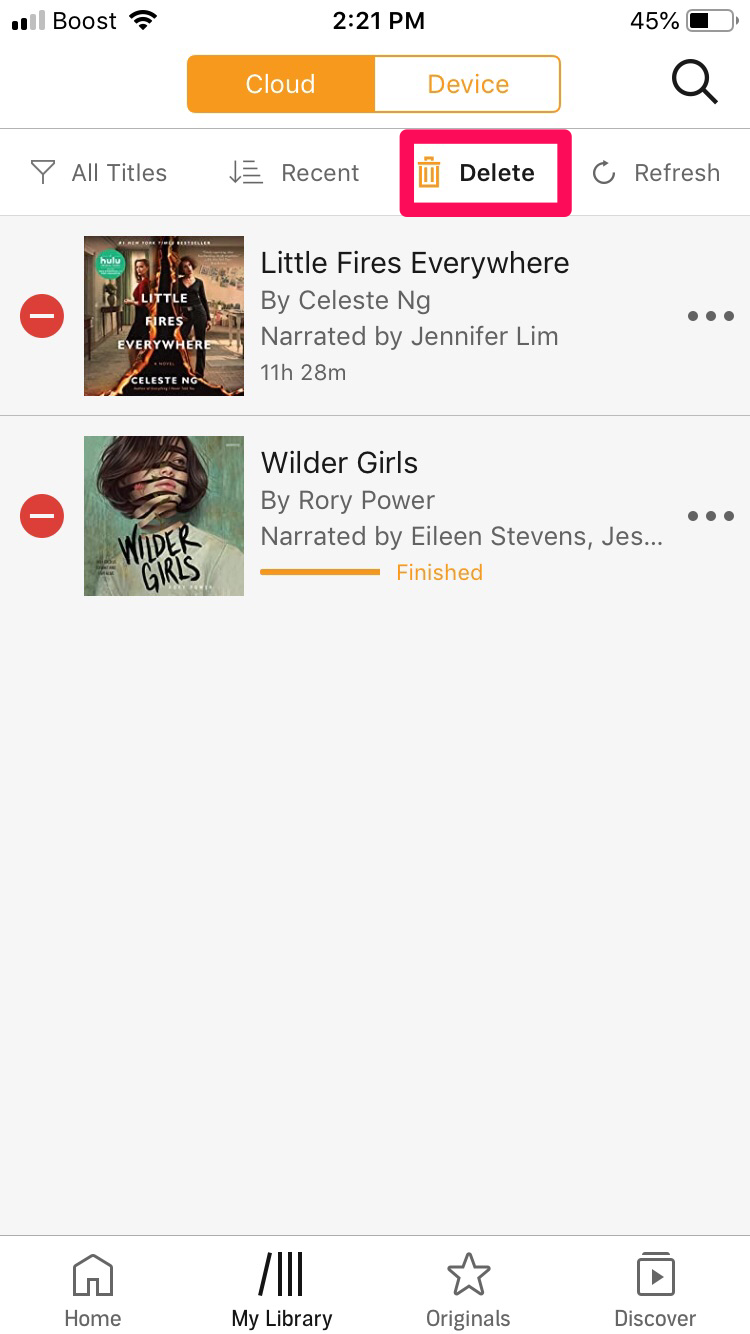Viewport: 750px width, 1334px height.
Task: Tap the Recent sort order icon
Action: (x=245, y=172)
